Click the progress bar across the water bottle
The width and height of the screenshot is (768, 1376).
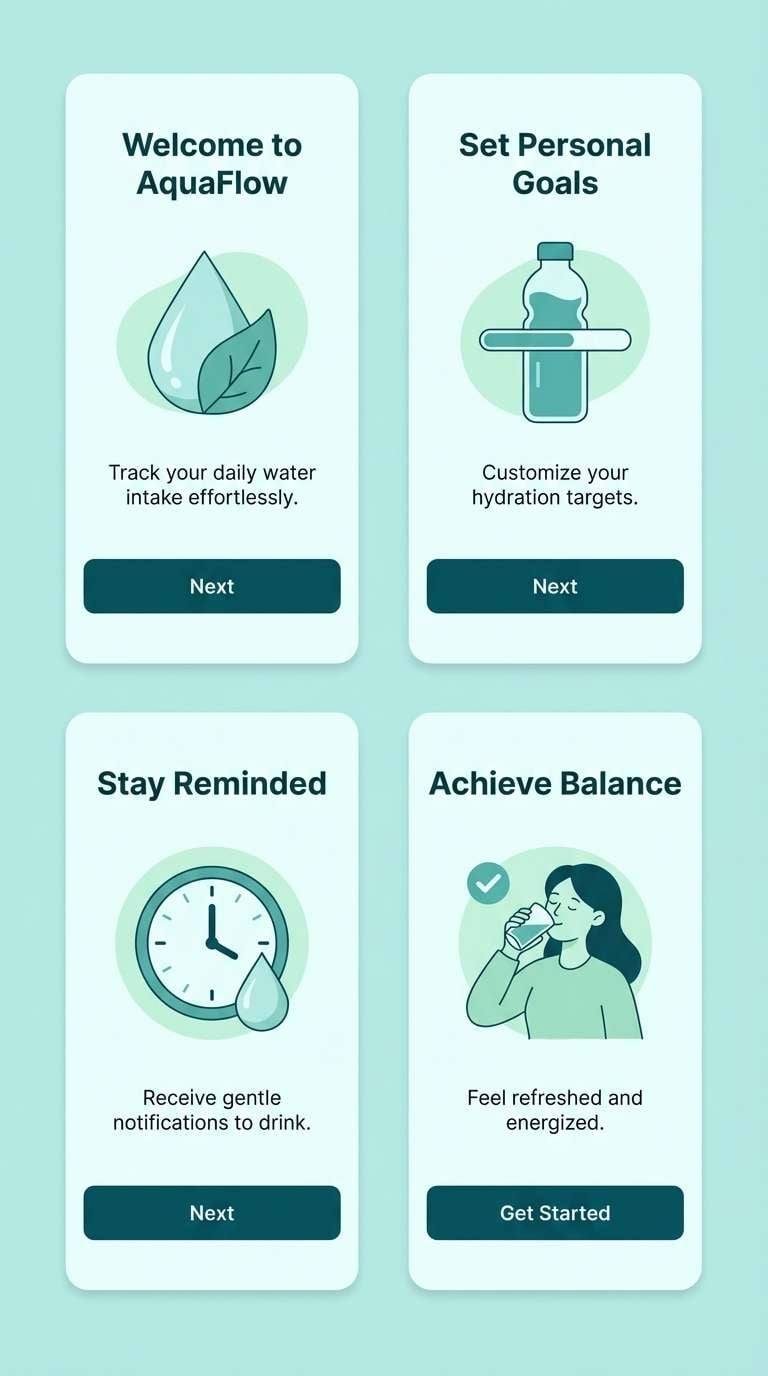click(x=554, y=340)
